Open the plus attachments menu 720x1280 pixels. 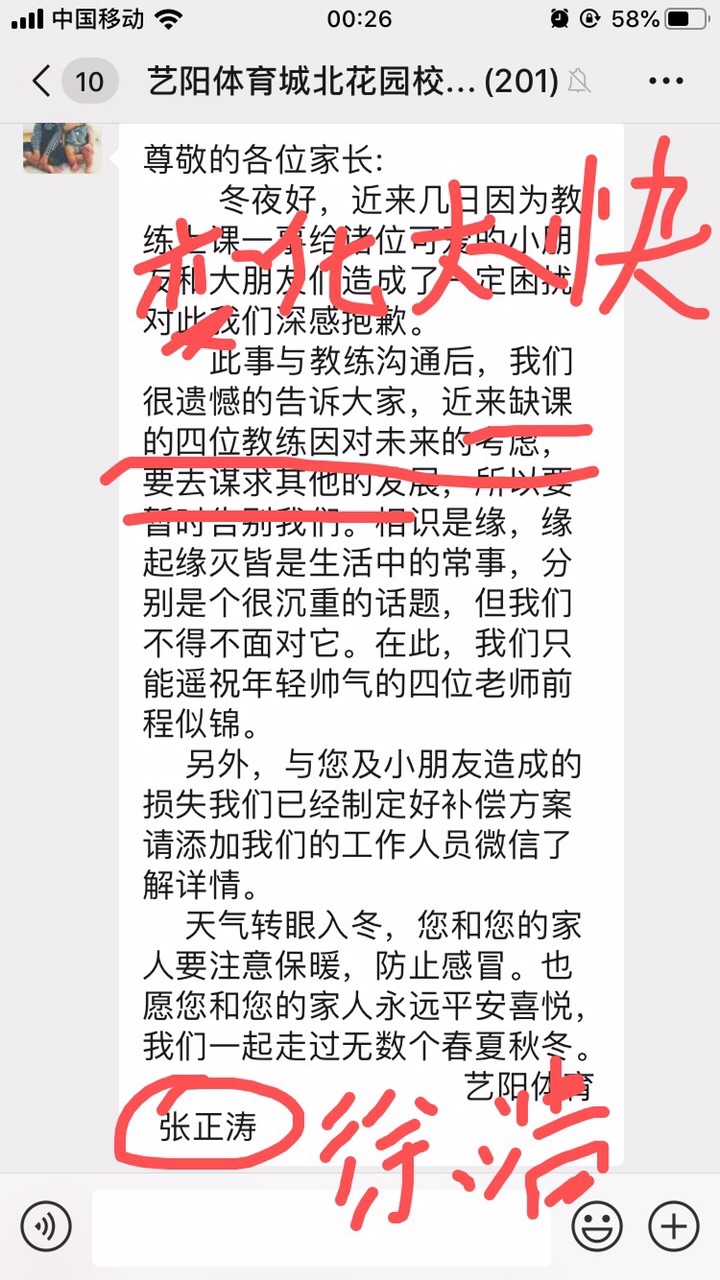(674, 1226)
